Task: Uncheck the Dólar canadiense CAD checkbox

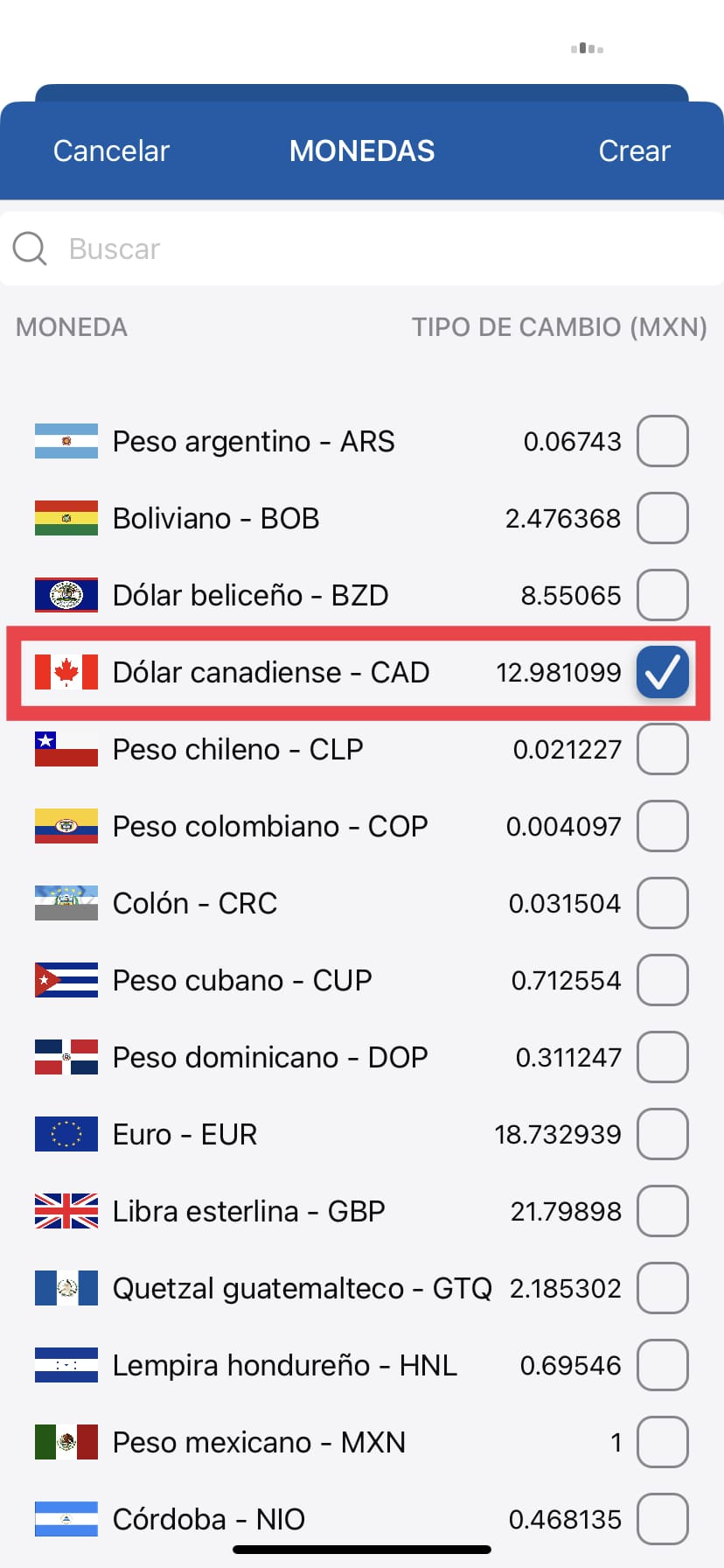Action: [662, 672]
